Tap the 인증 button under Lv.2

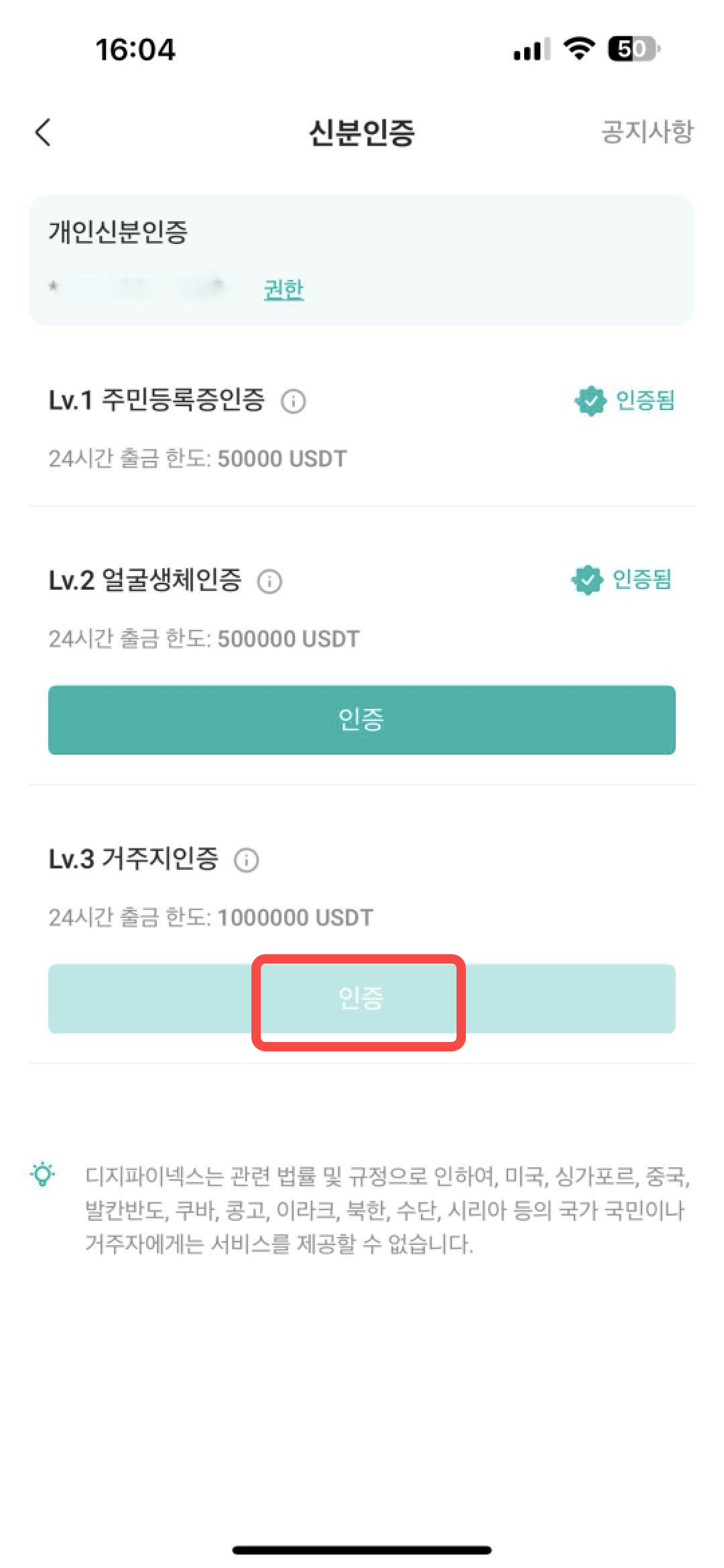pos(362,720)
